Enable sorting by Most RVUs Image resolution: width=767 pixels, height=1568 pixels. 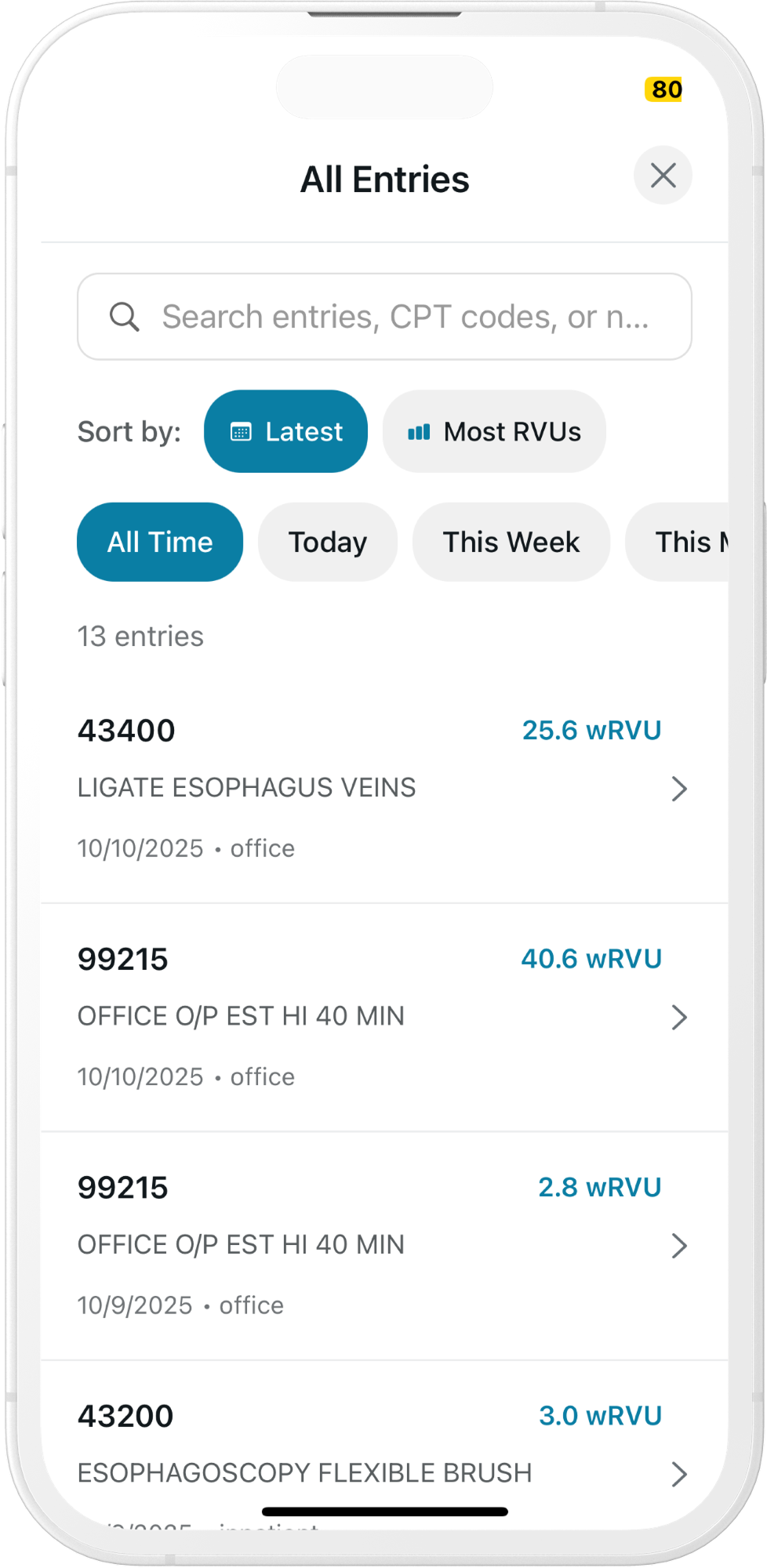[x=493, y=430]
